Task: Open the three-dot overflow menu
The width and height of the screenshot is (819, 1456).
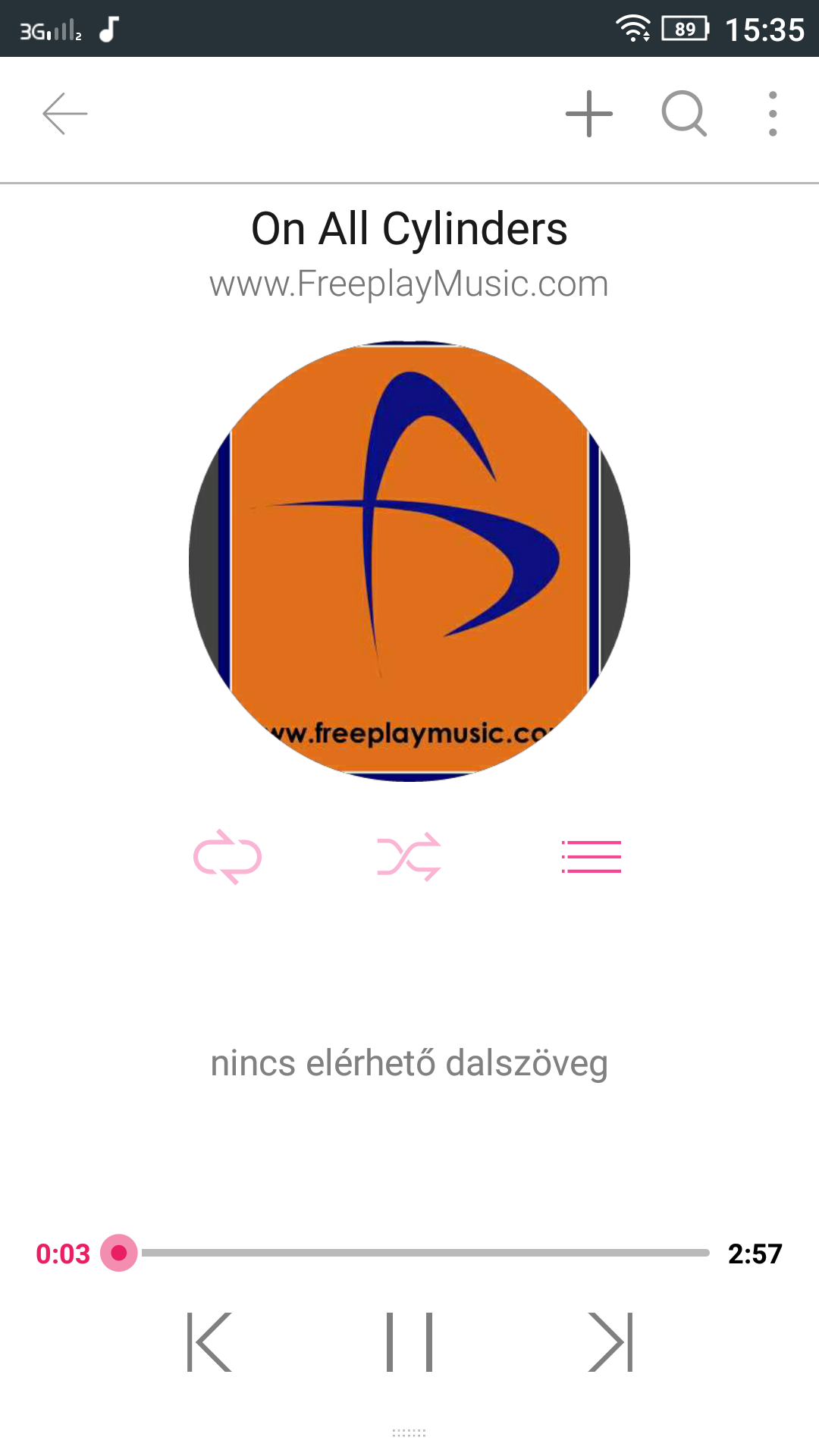Action: (773, 114)
